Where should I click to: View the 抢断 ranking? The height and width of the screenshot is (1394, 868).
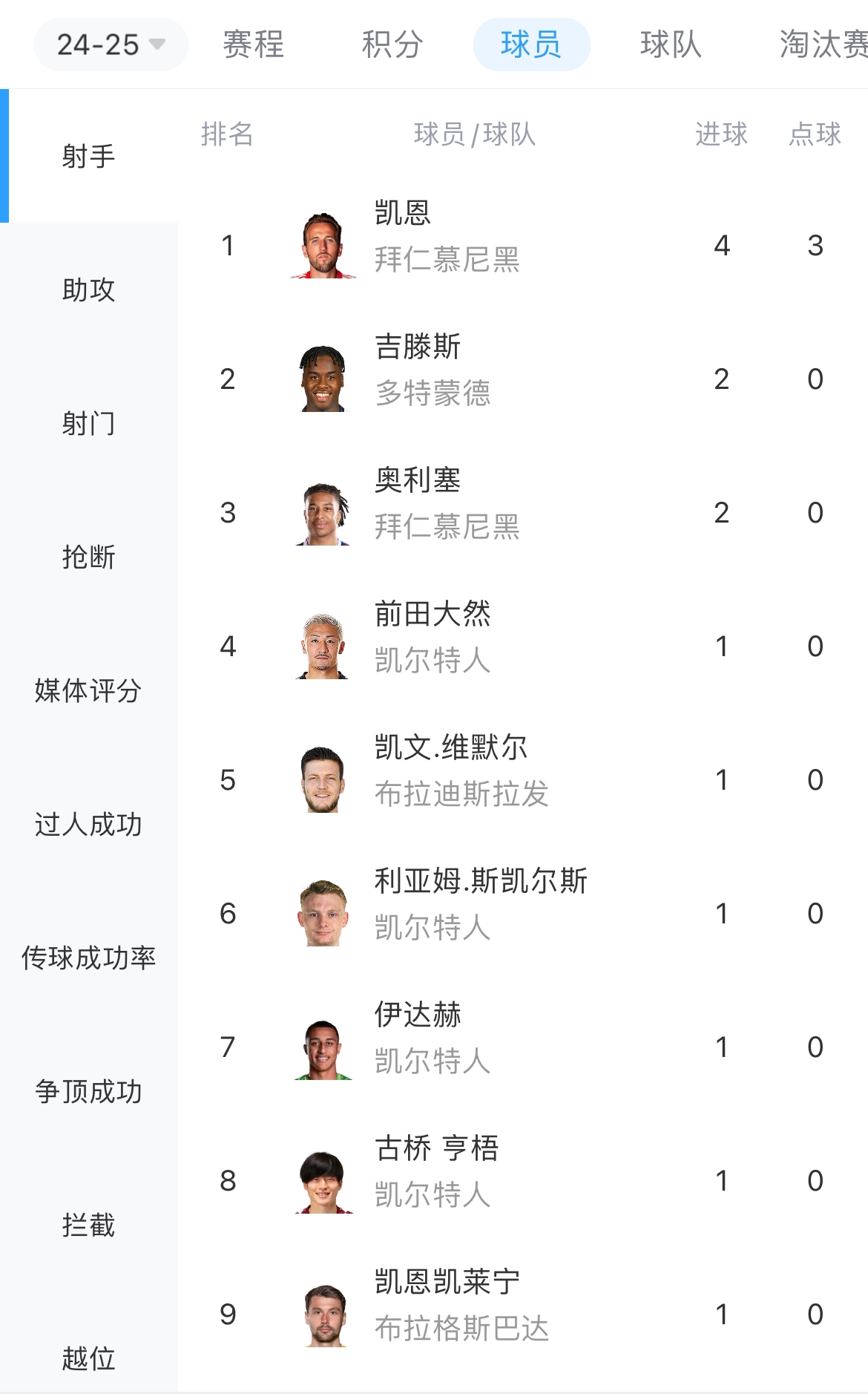(88, 557)
